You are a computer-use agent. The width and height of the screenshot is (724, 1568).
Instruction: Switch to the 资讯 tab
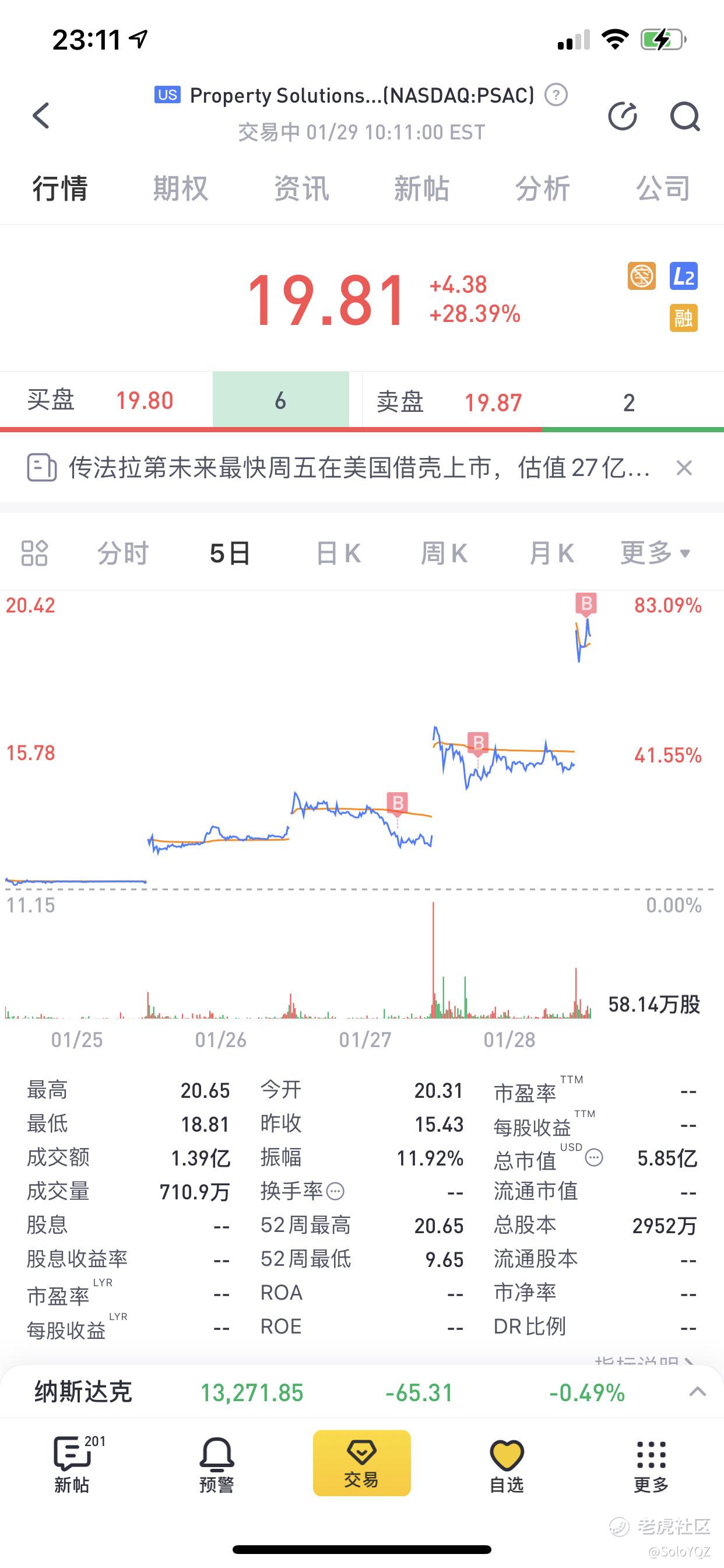point(301,188)
